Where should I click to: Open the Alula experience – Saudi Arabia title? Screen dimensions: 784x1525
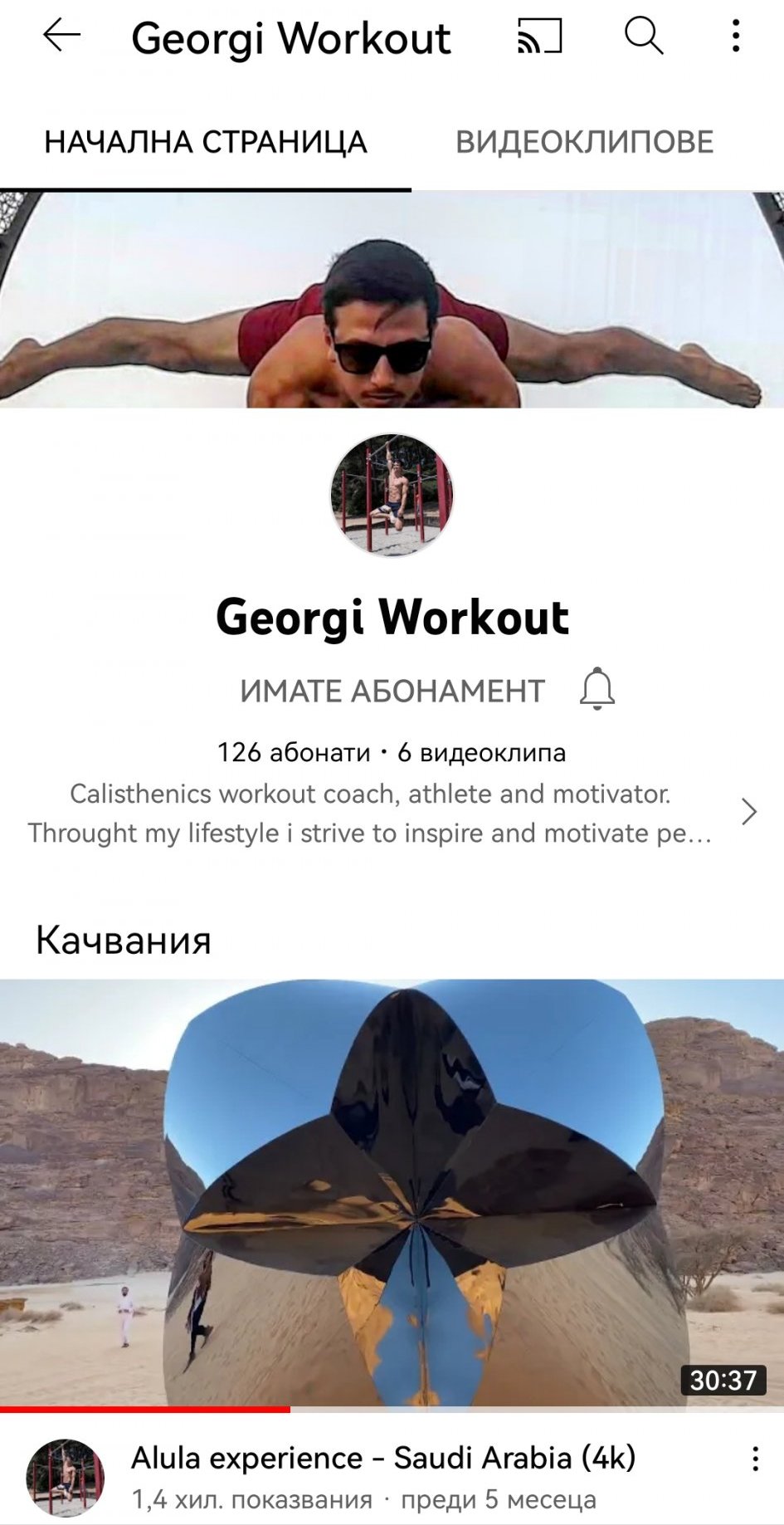click(383, 1458)
